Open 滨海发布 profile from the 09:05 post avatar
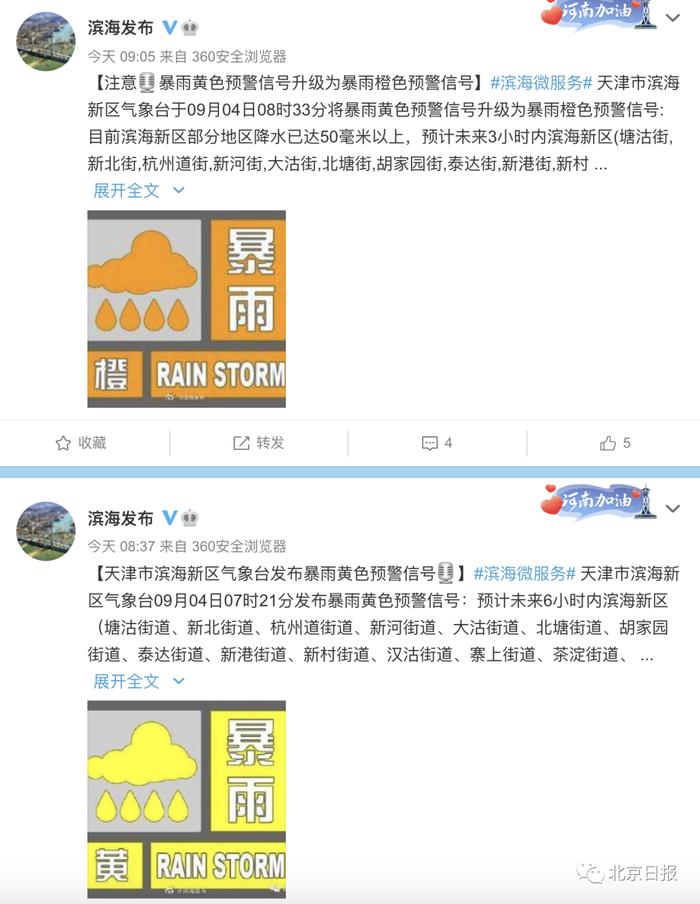700x904 pixels. (x=46, y=41)
